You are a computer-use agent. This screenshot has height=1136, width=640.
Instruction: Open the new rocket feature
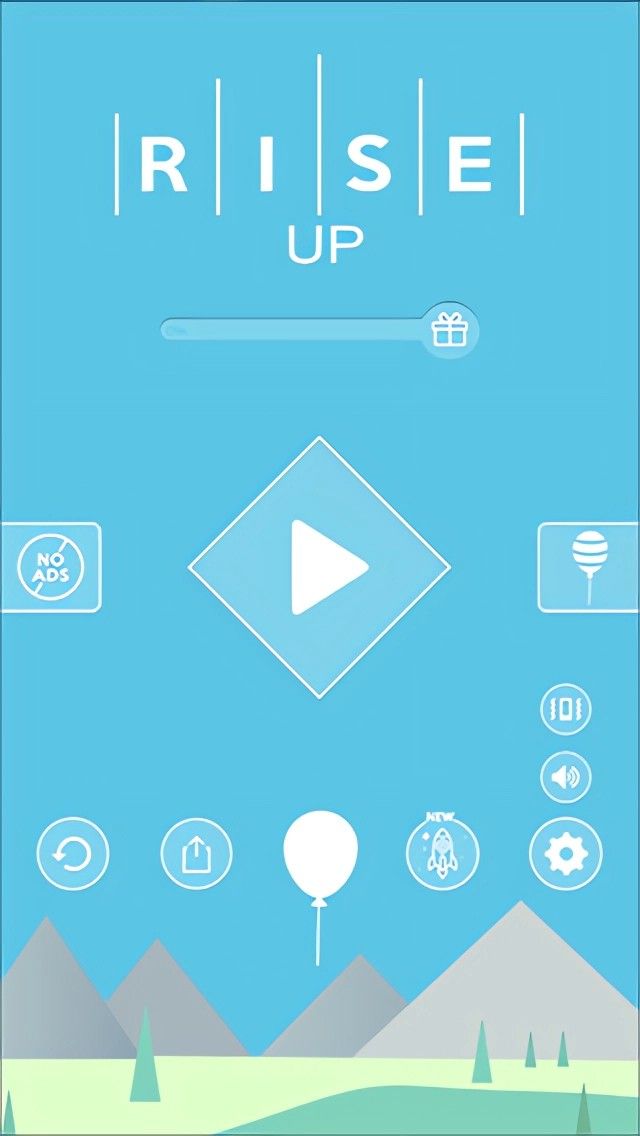(443, 854)
